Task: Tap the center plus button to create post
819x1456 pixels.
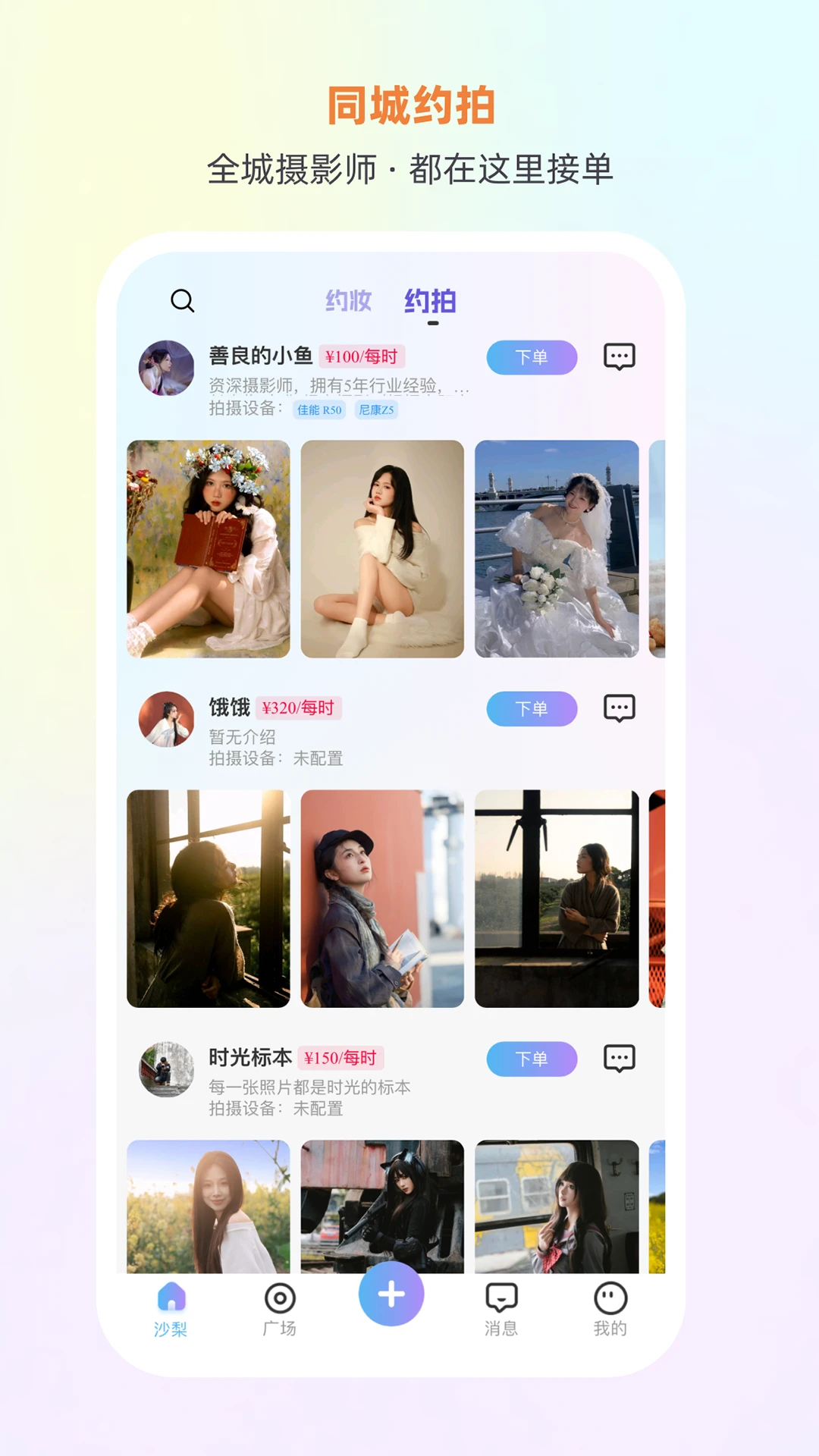Action: pyautogui.click(x=391, y=1295)
